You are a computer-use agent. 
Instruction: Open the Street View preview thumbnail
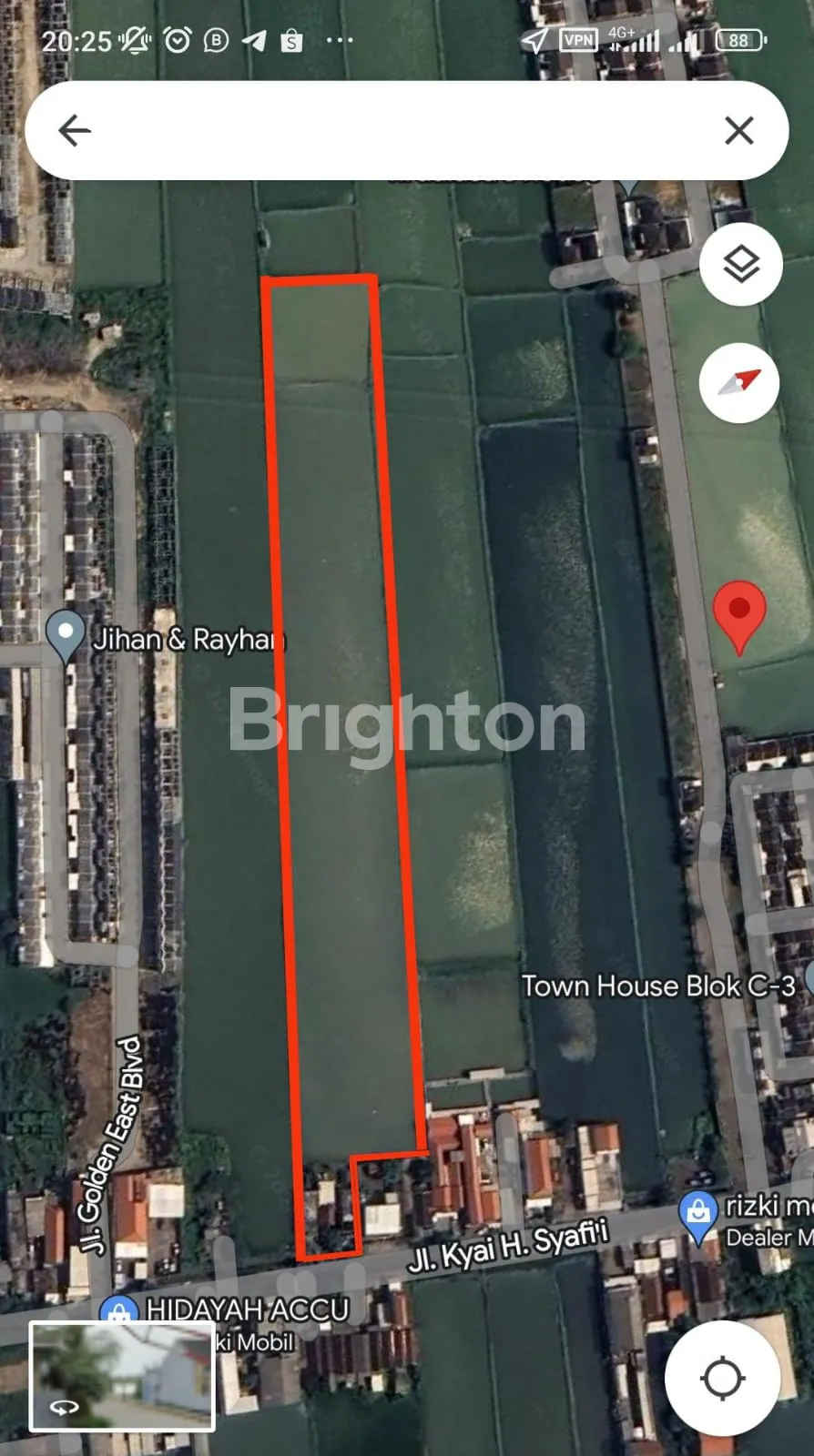pyautogui.click(x=122, y=1376)
